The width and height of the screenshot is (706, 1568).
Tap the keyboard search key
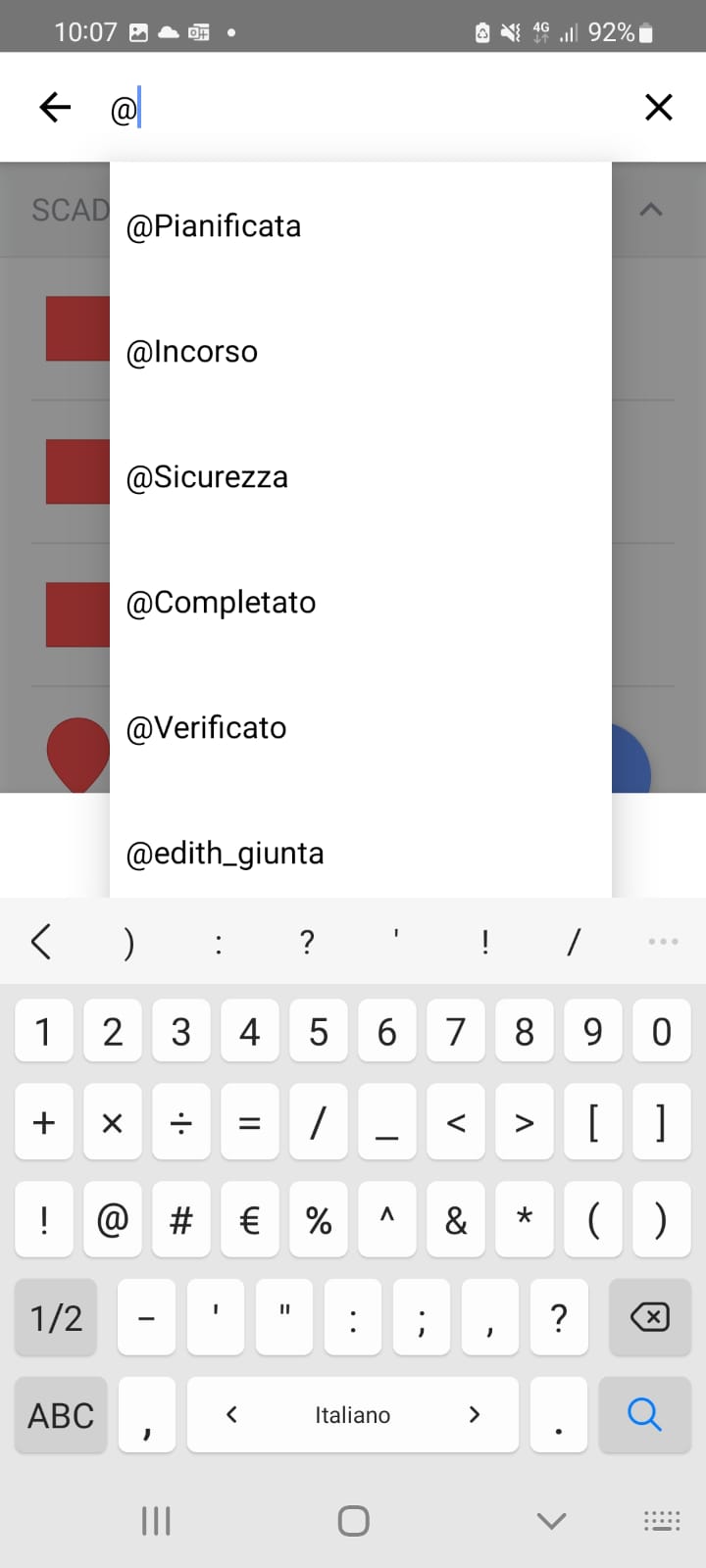tap(644, 1414)
